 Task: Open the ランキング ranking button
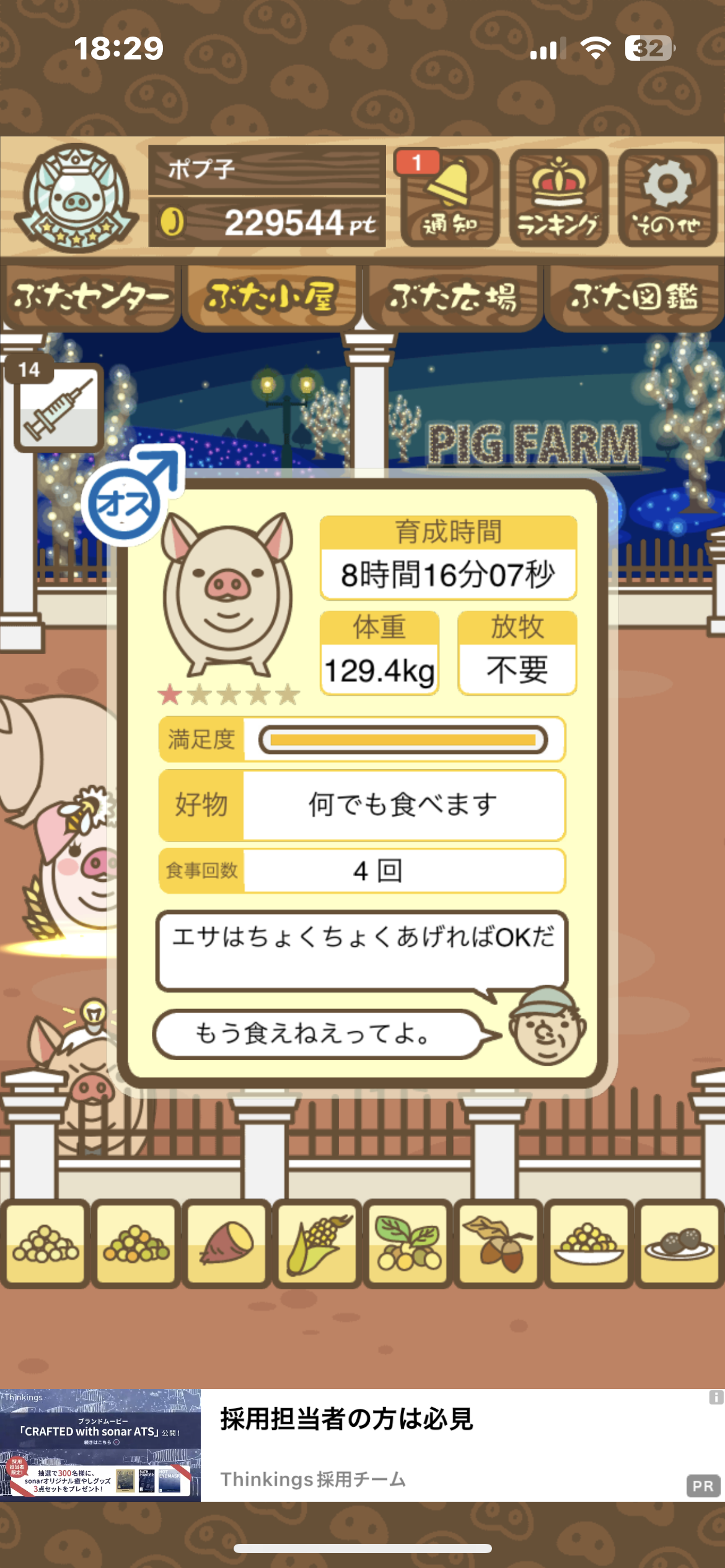pos(558,198)
